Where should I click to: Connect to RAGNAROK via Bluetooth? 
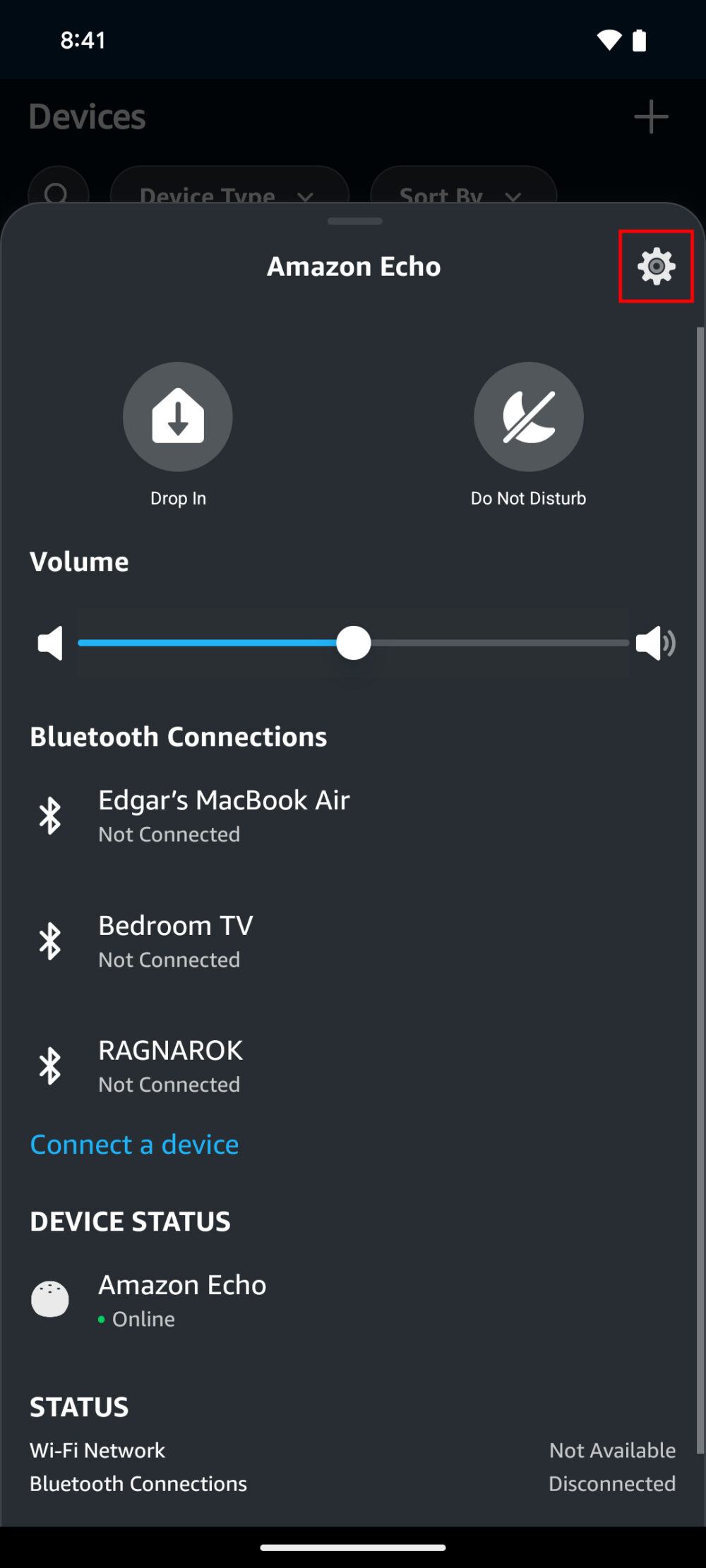pyautogui.click(x=169, y=1066)
